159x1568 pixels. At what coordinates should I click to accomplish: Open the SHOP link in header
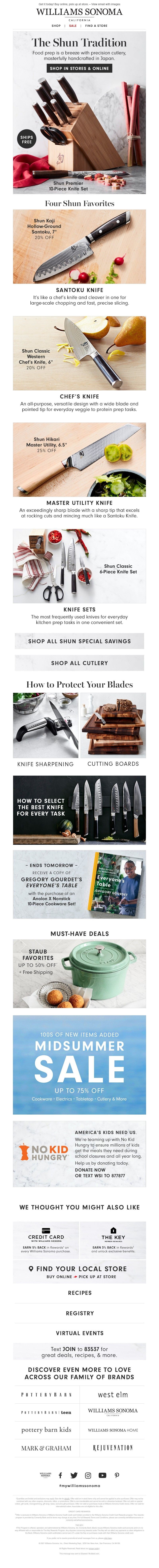[x=56, y=26]
